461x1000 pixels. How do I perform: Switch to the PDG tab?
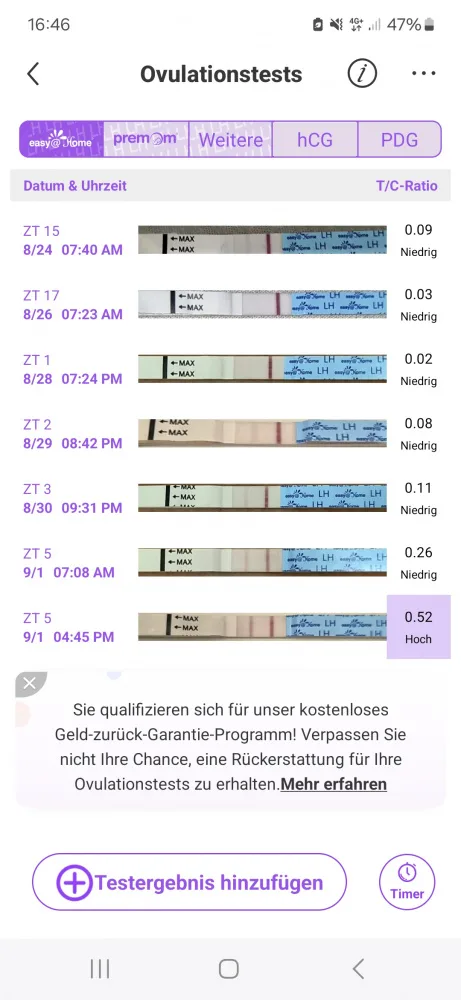coord(400,139)
